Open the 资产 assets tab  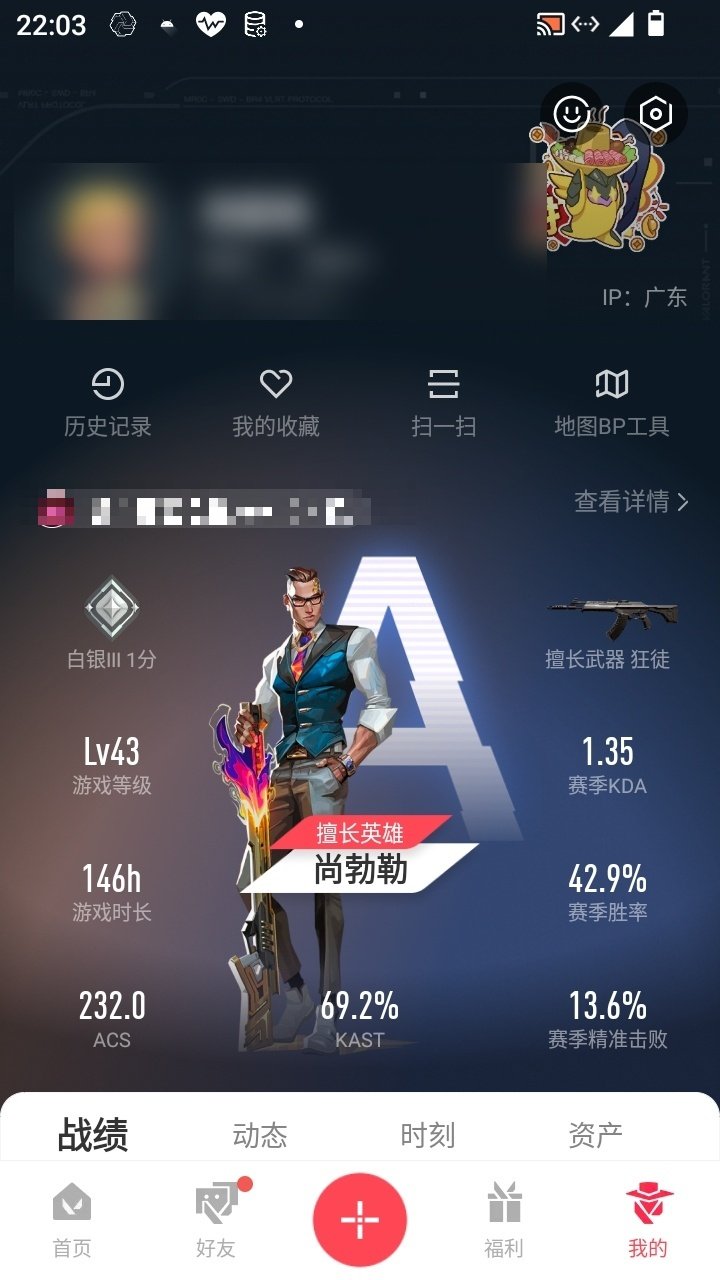[598, 1135]
